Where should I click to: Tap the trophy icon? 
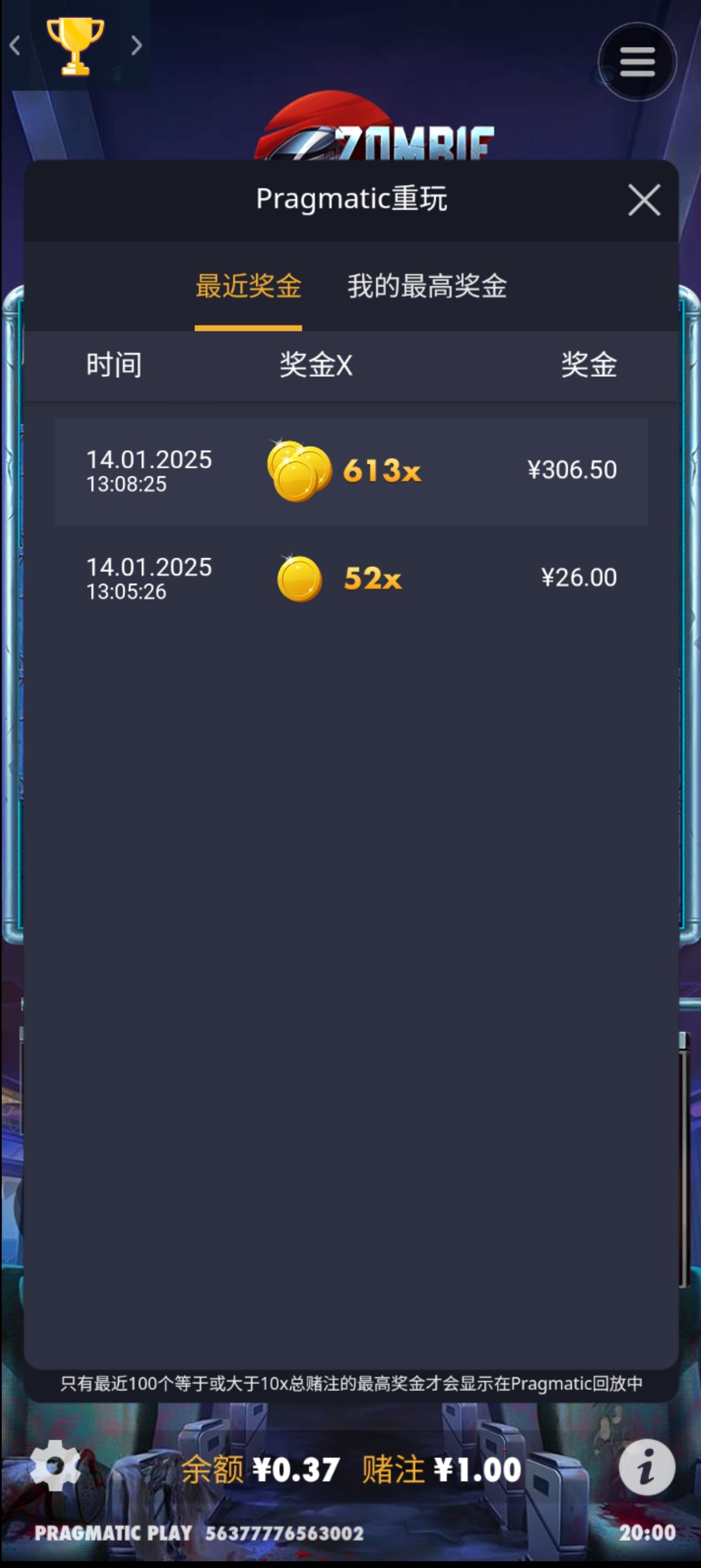point(75,46)
